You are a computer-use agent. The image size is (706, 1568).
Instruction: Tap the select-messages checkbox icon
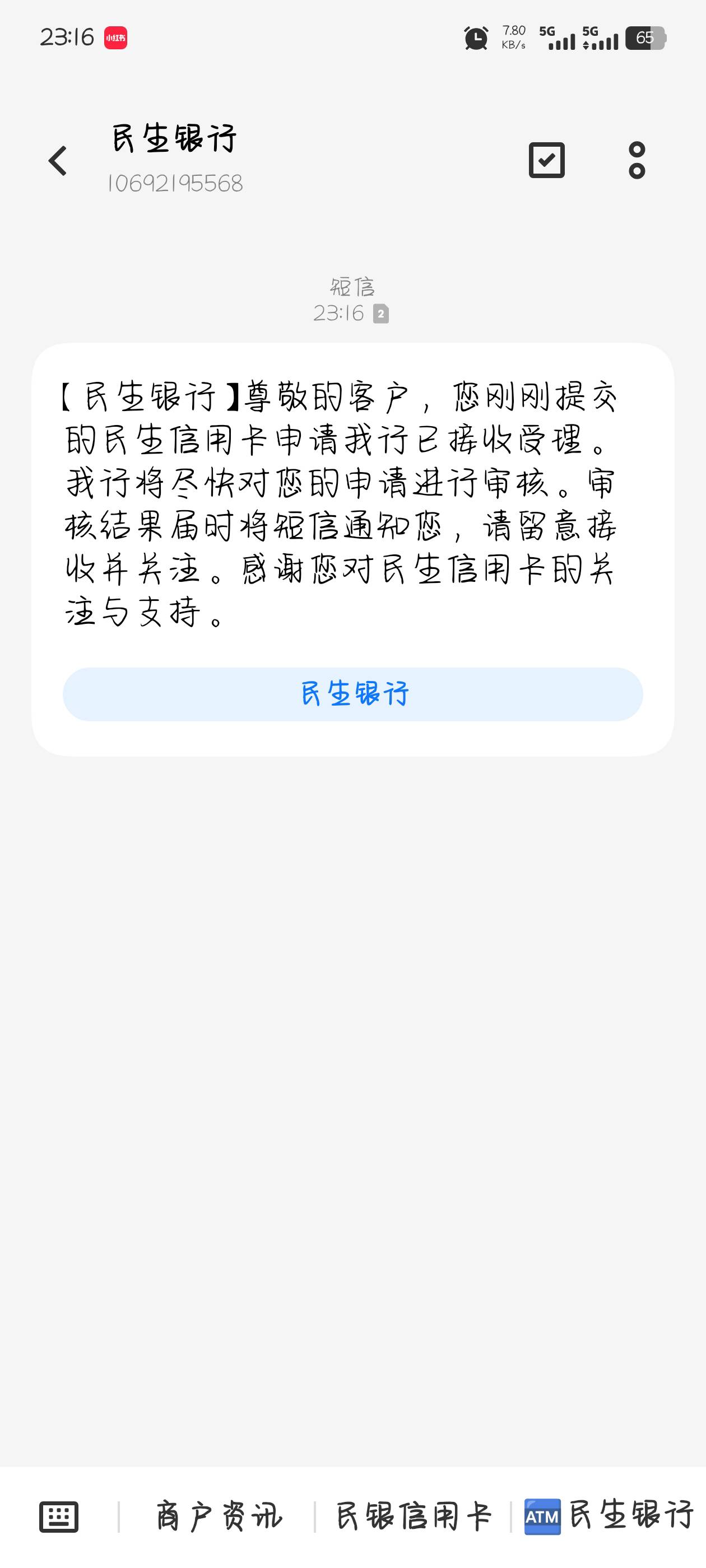(546, 160)
